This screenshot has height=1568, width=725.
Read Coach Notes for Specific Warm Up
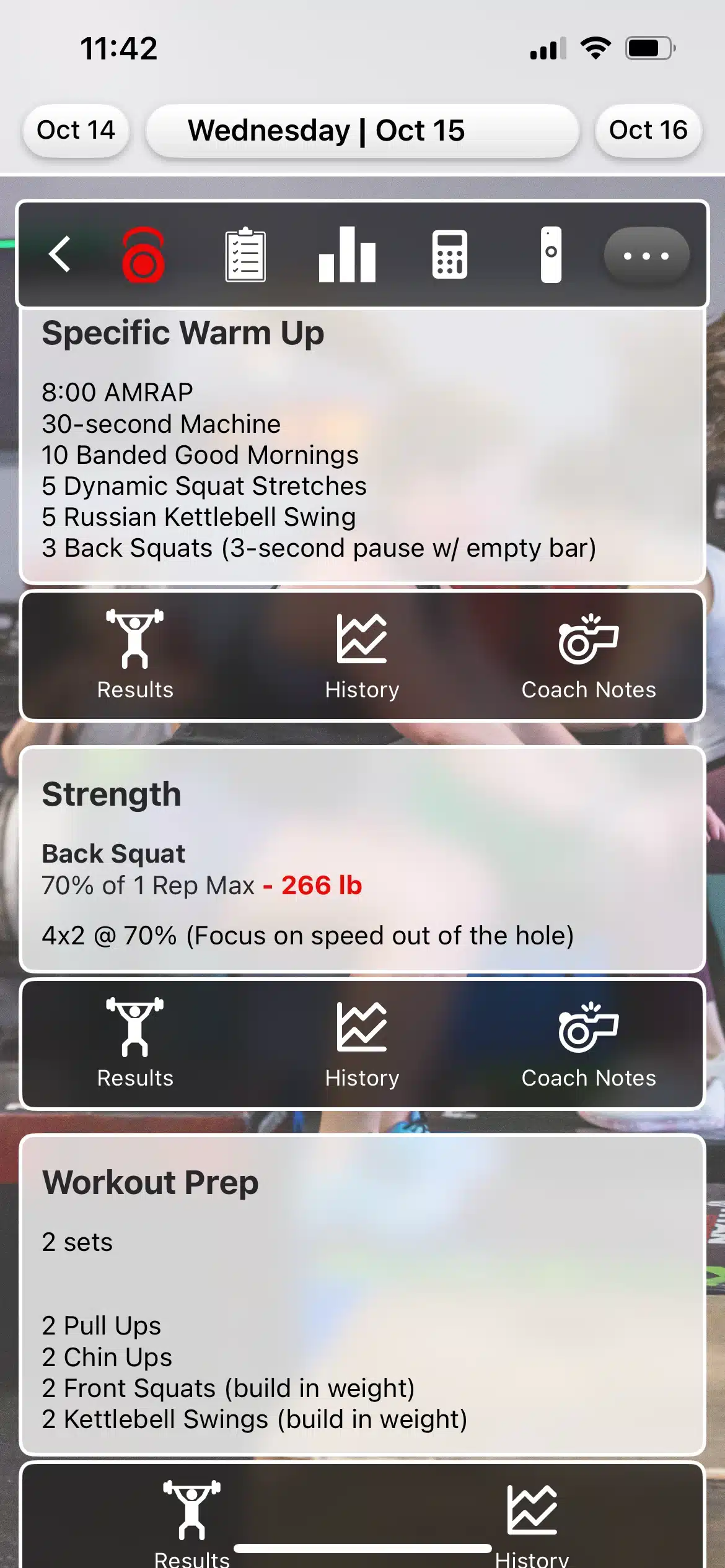(589, 655)
